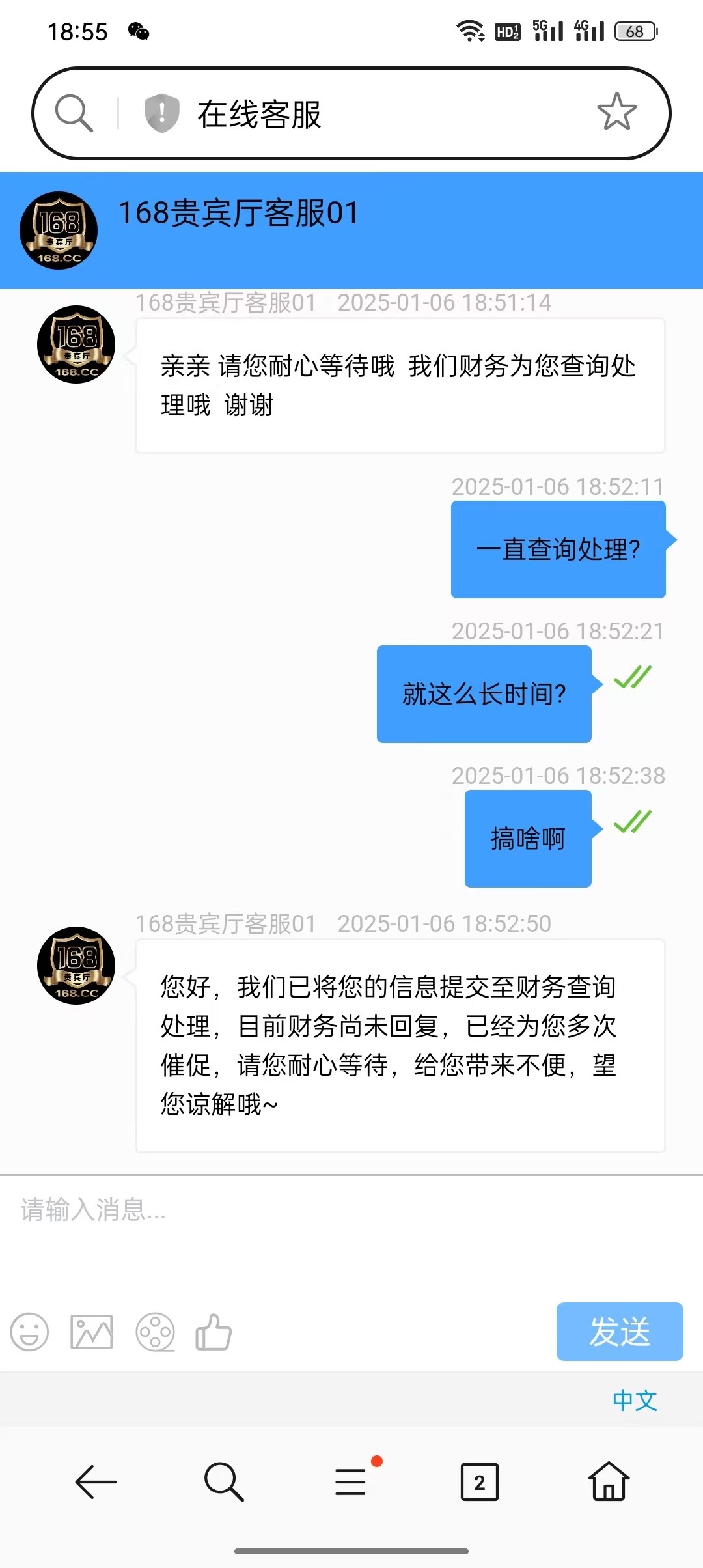This screenshot has width=703, height=1568.
Task: Send a thumbs-up rating
Action: coord(214,1332)
